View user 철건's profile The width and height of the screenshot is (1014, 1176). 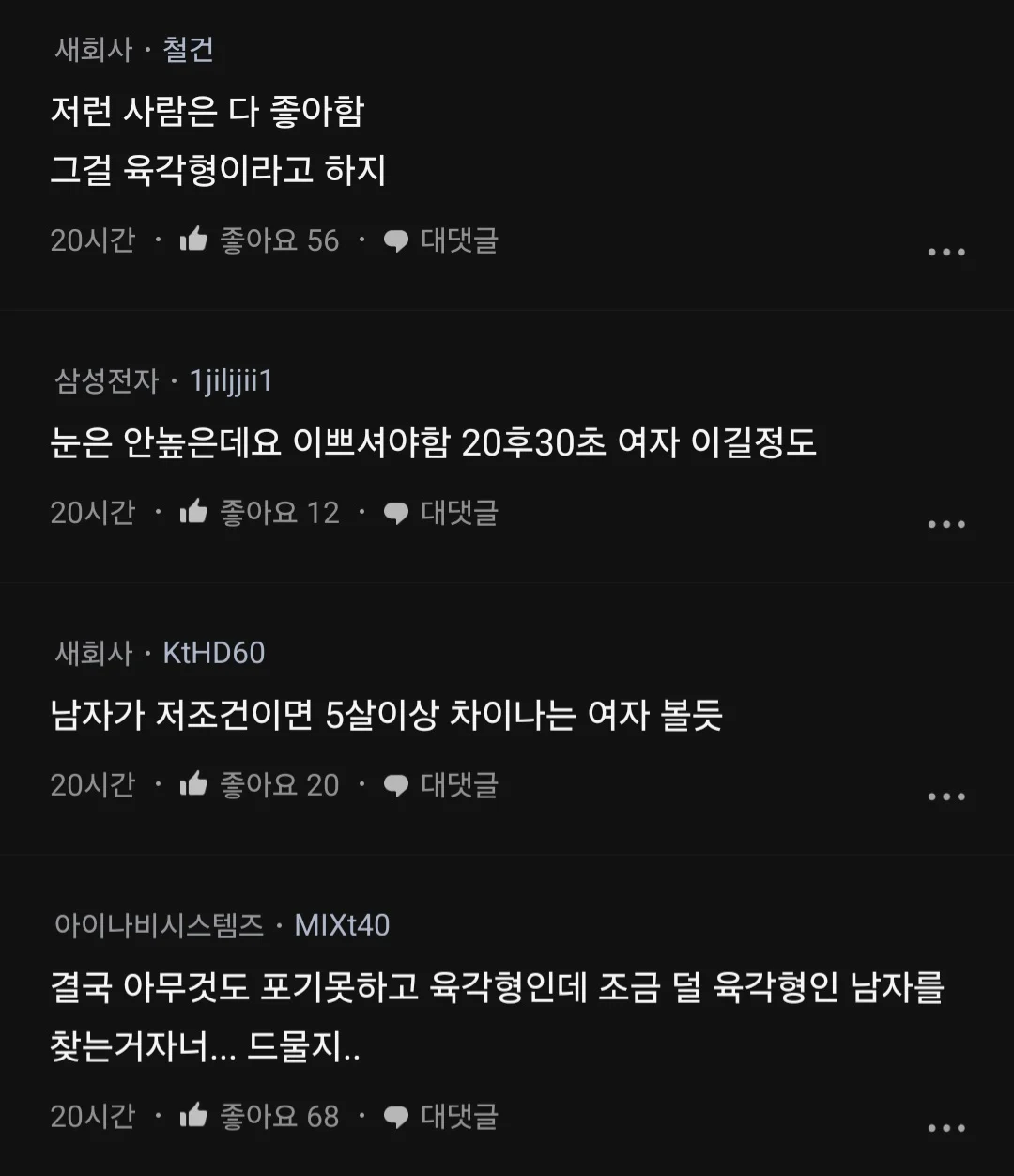[189, 50]
